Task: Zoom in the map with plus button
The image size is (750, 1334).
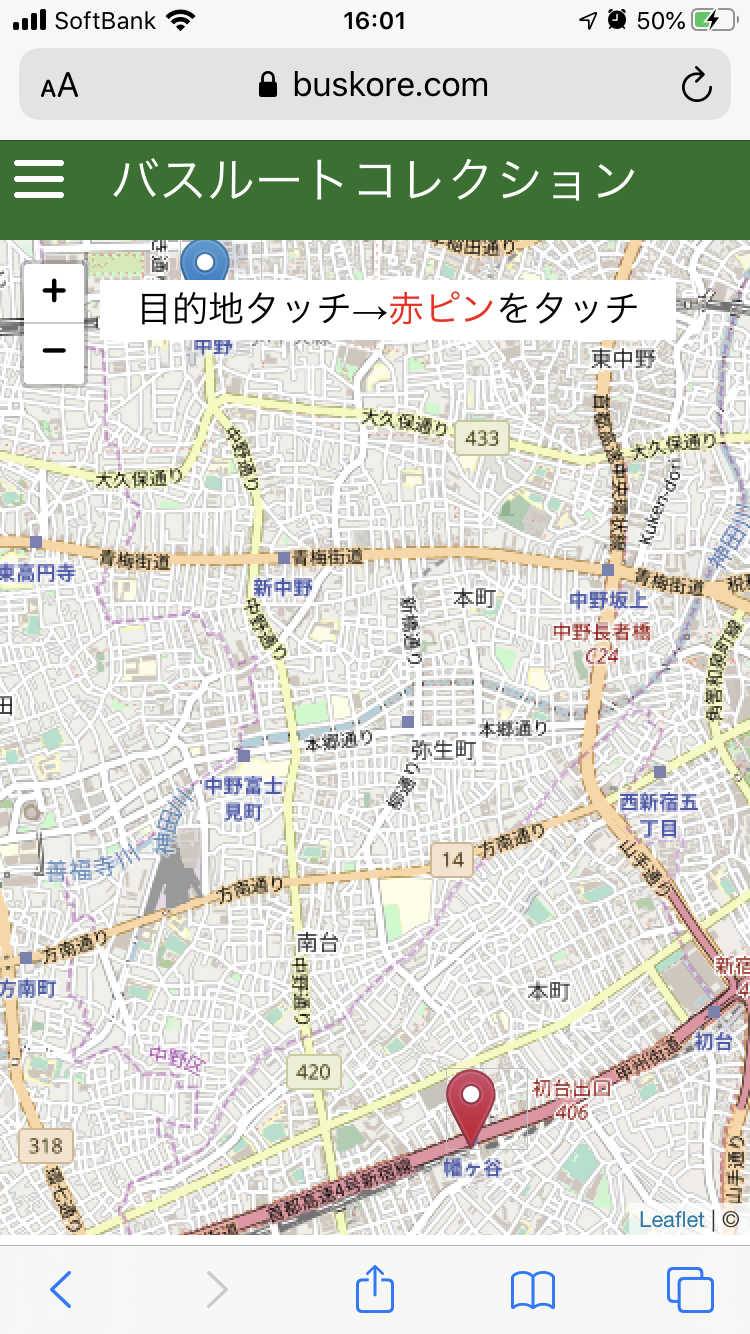Action: [x=54, y=292]
